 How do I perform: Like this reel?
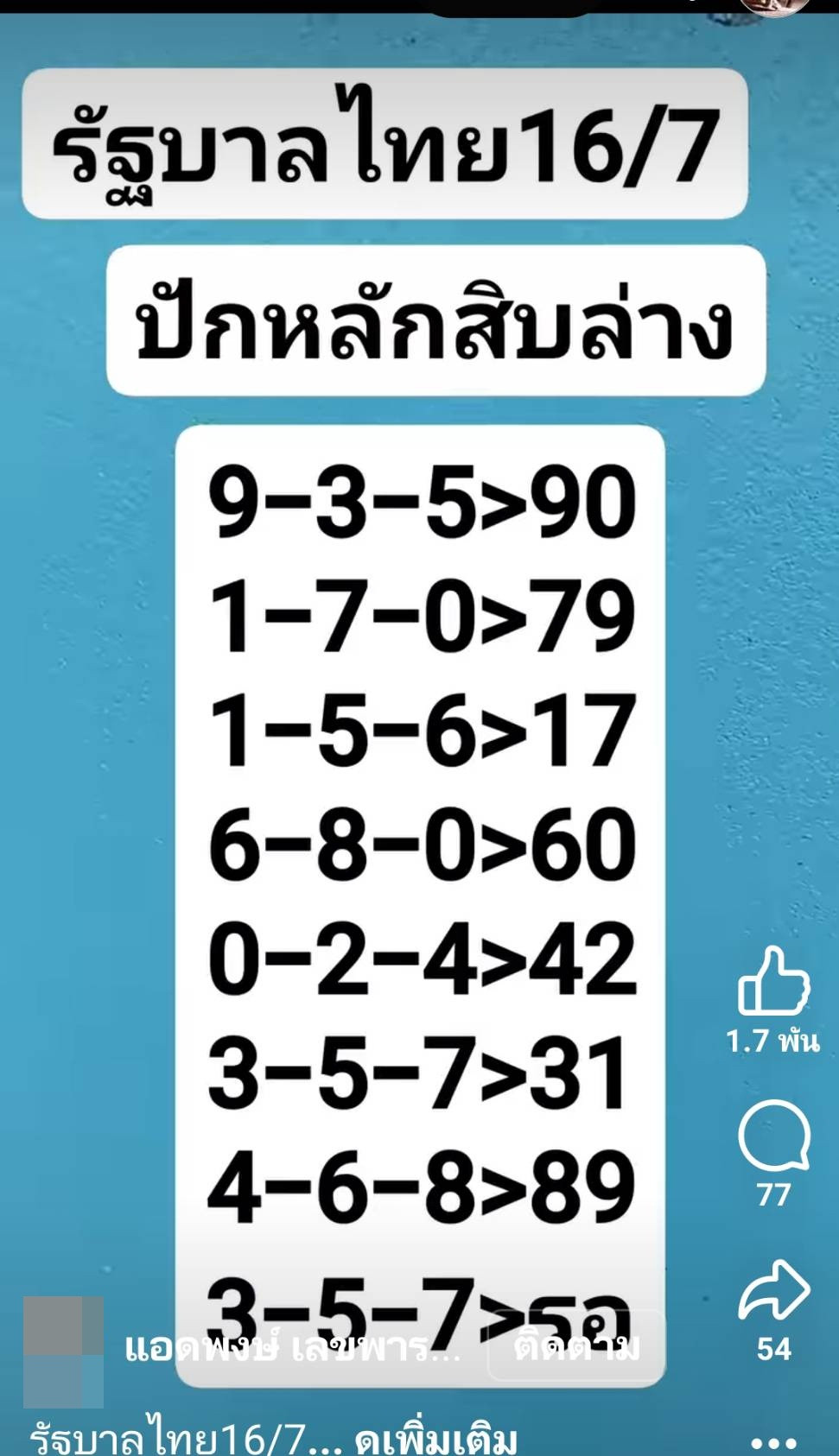(774, 981)
